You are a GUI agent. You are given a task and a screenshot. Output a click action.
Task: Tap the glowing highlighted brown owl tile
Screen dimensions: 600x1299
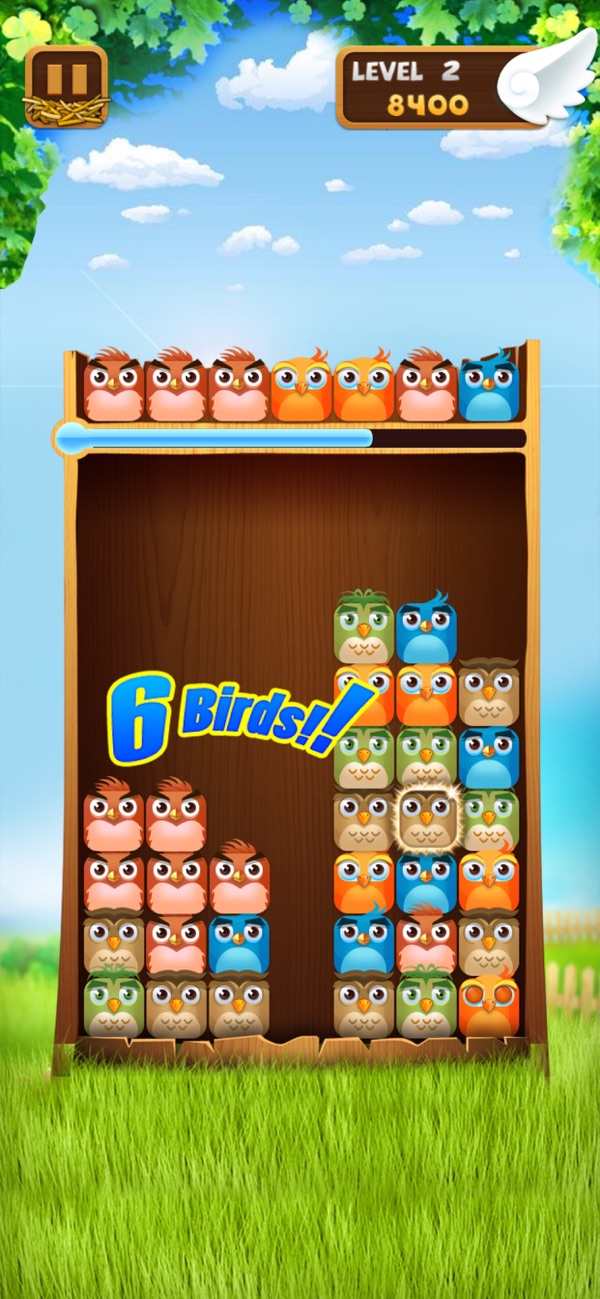click(427, 820)
